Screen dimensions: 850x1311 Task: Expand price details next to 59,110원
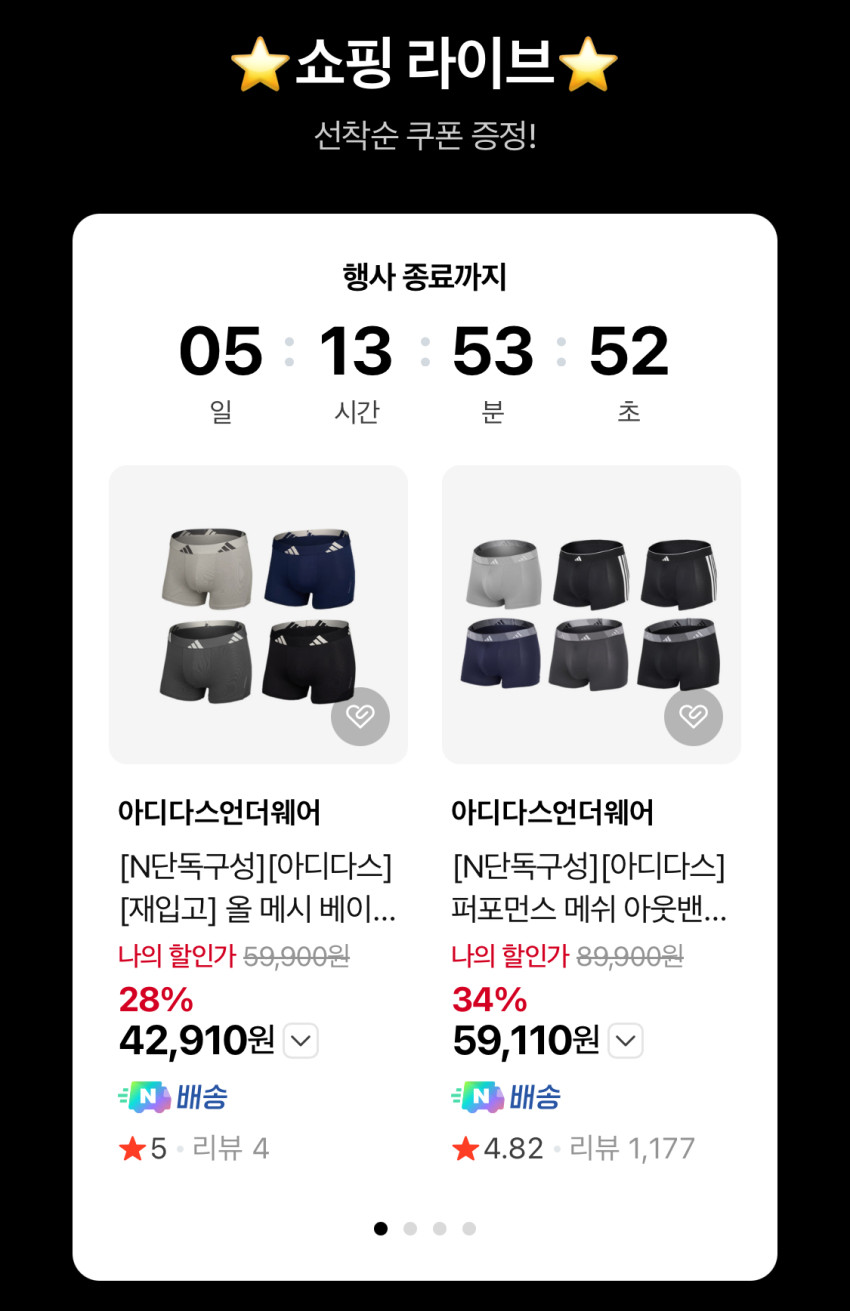[626, 1041]
